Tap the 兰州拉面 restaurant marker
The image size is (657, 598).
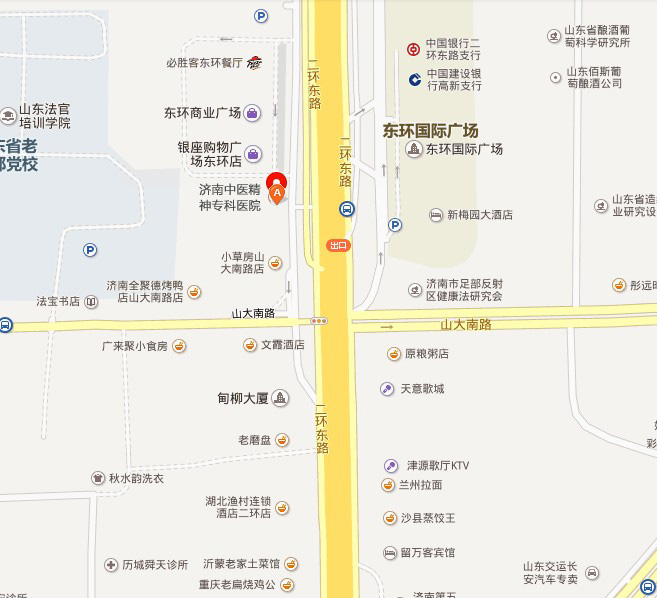click(391, 485)
